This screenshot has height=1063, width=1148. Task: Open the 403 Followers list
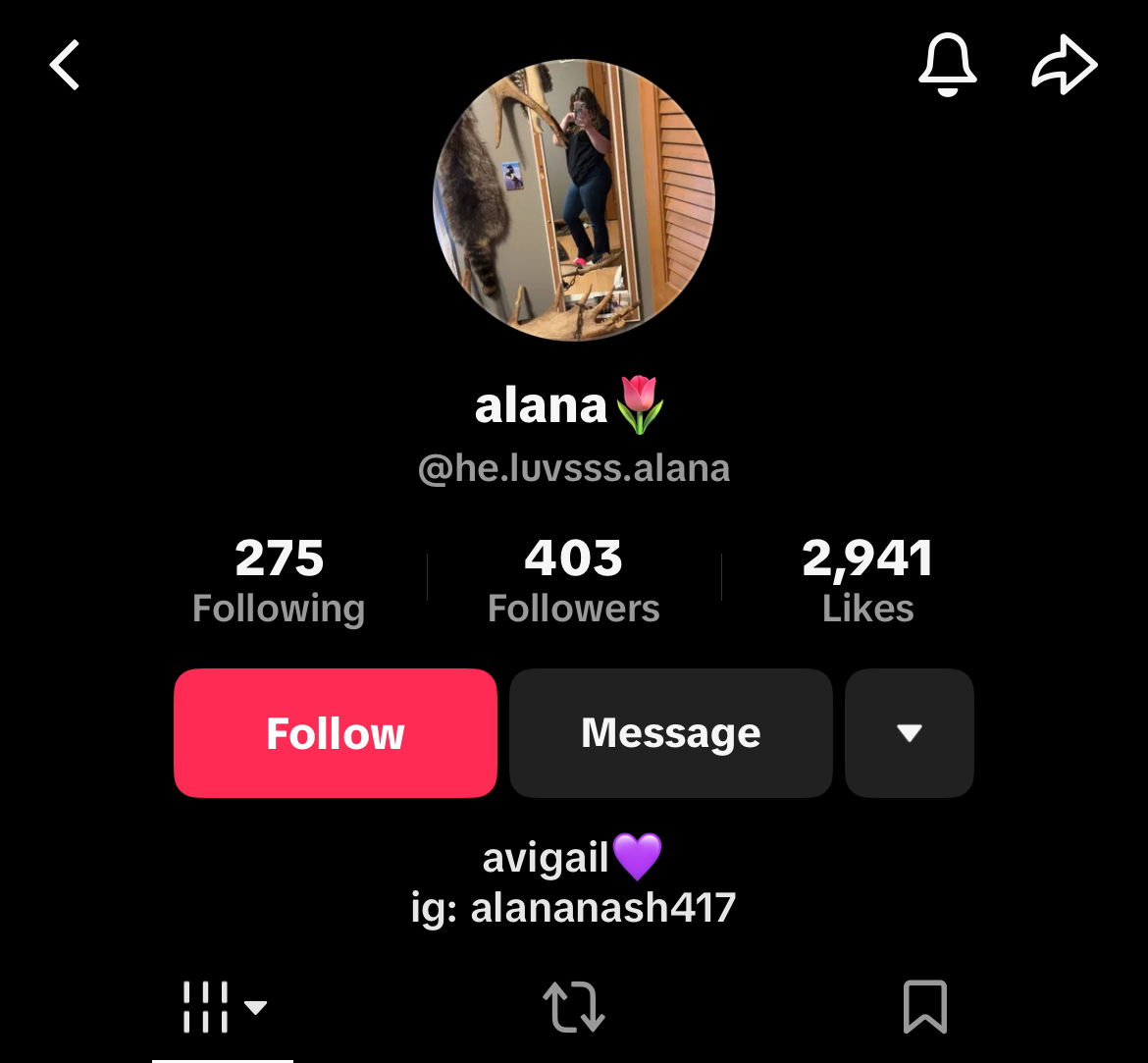tap(573, 581)
